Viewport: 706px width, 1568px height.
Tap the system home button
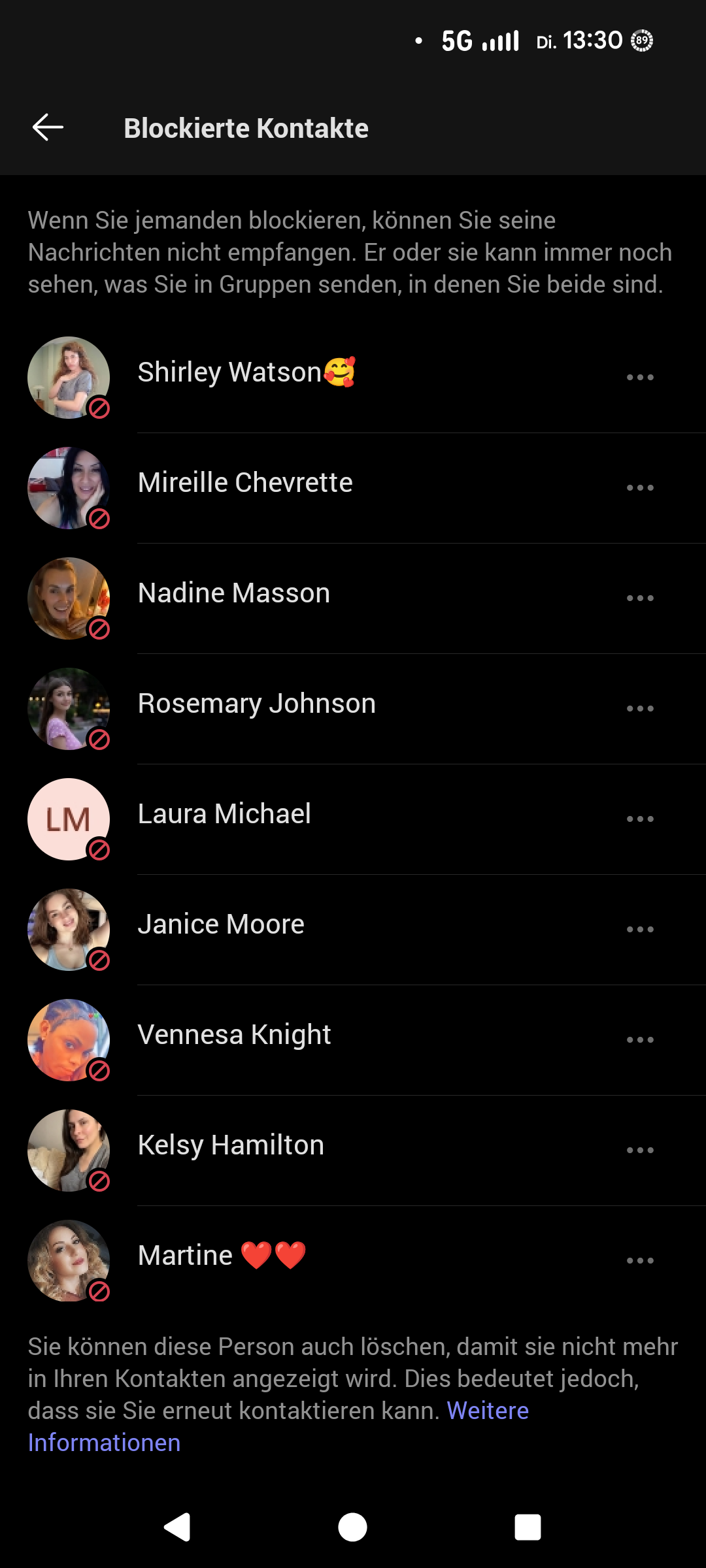coord(352,1527)
